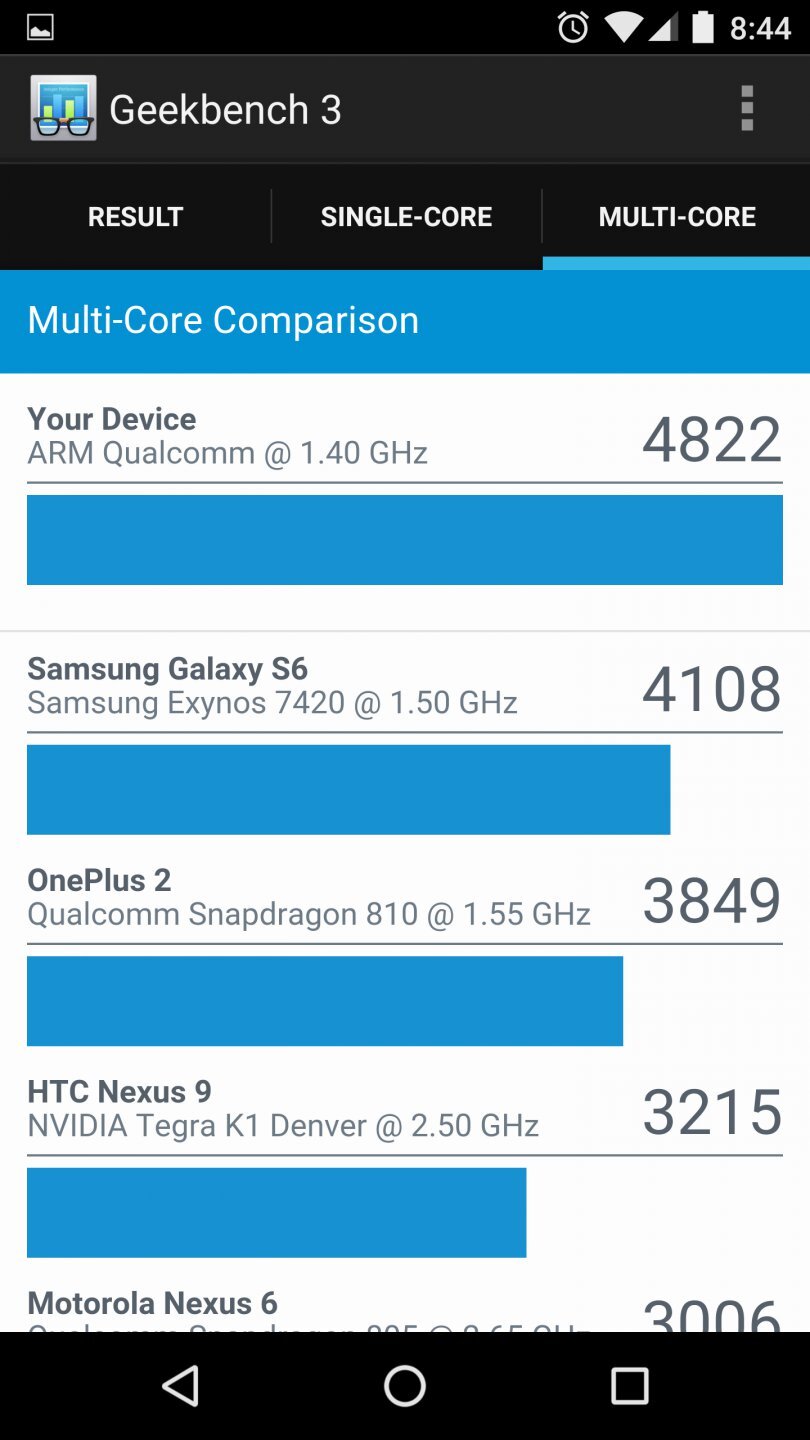
Task: Go to the home screen
Action: [x=405, y=1386]
